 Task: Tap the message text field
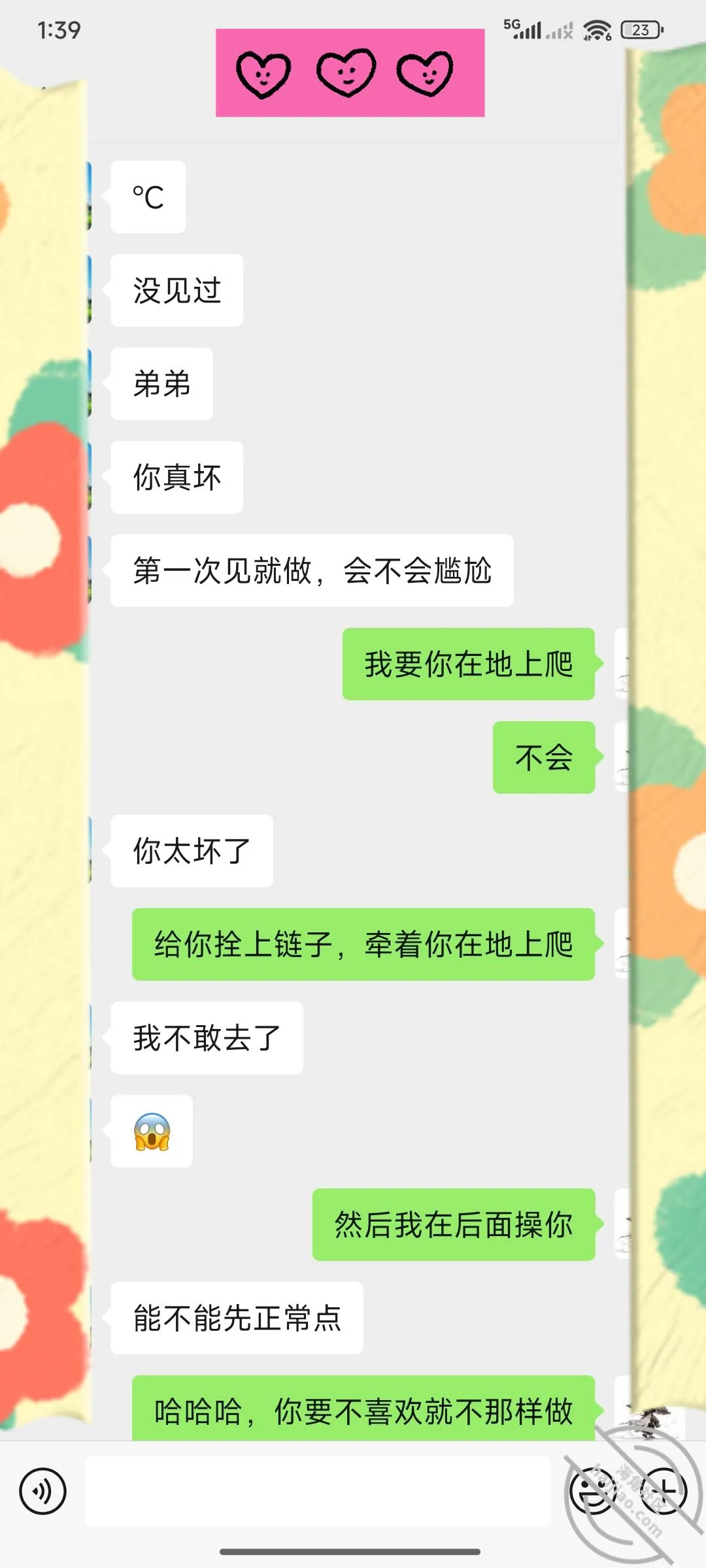click(318, 1491)
